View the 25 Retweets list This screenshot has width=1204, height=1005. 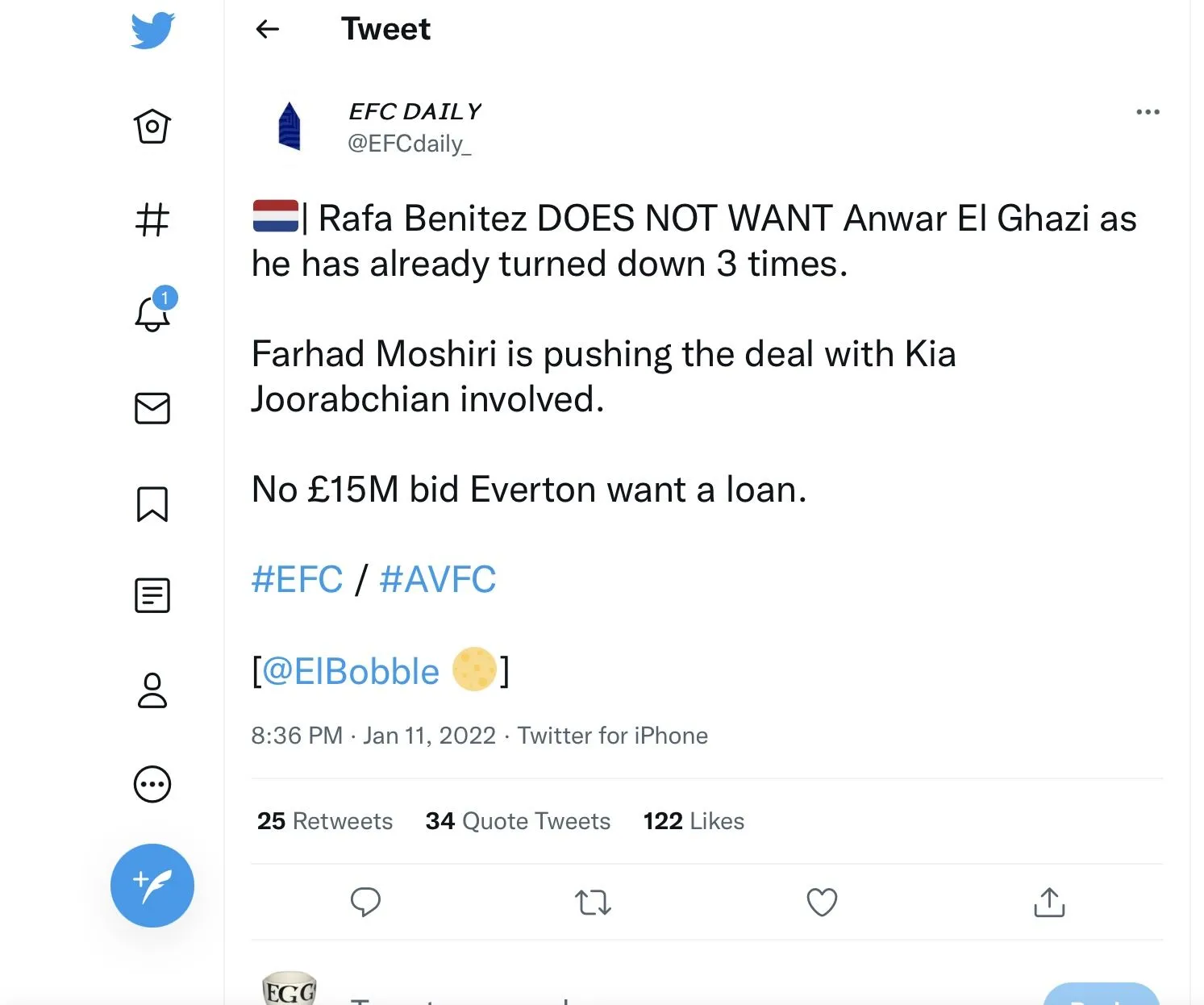tap(324, 821)
